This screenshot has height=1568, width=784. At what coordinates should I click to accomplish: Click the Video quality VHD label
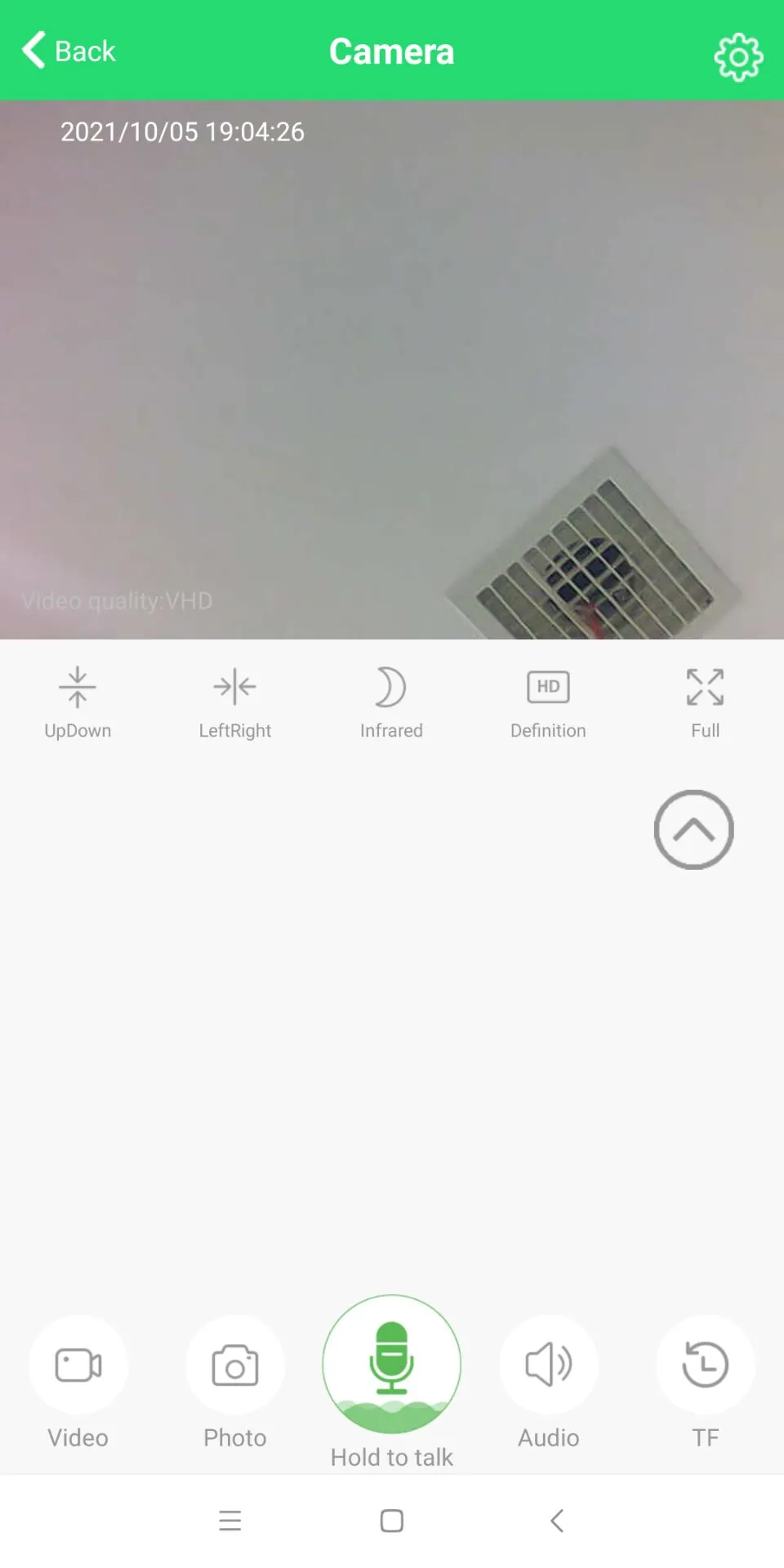tap(117, 600)
